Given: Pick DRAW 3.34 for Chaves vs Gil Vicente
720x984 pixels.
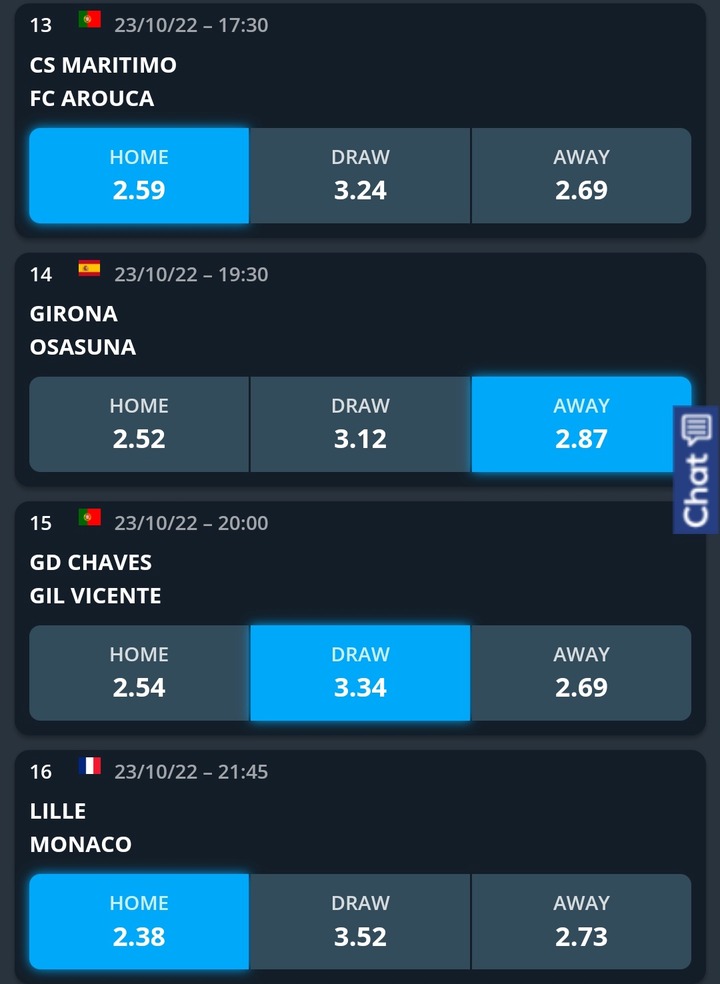Looking at the screenshot, I should click(360, 673).
